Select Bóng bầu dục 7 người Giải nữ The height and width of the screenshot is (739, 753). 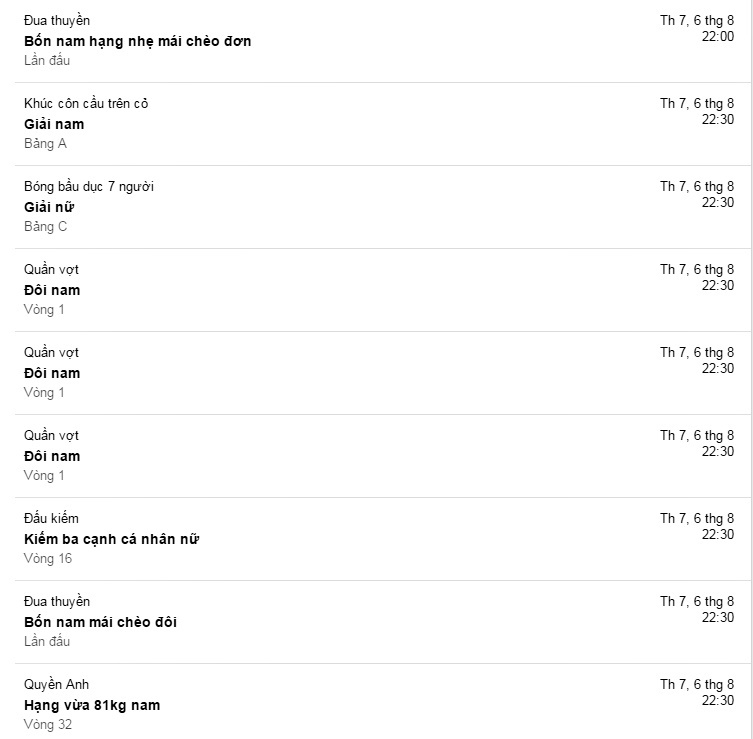tap(50, 207)
